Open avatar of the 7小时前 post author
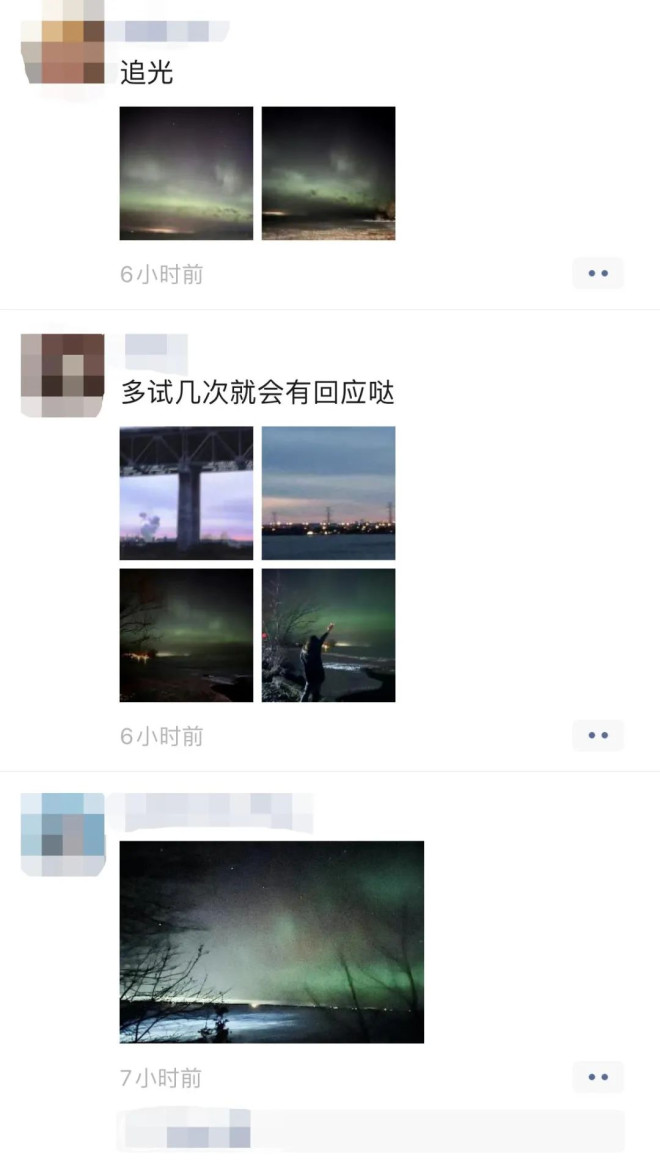The image size is (660, 1167). tap(63, 835)
